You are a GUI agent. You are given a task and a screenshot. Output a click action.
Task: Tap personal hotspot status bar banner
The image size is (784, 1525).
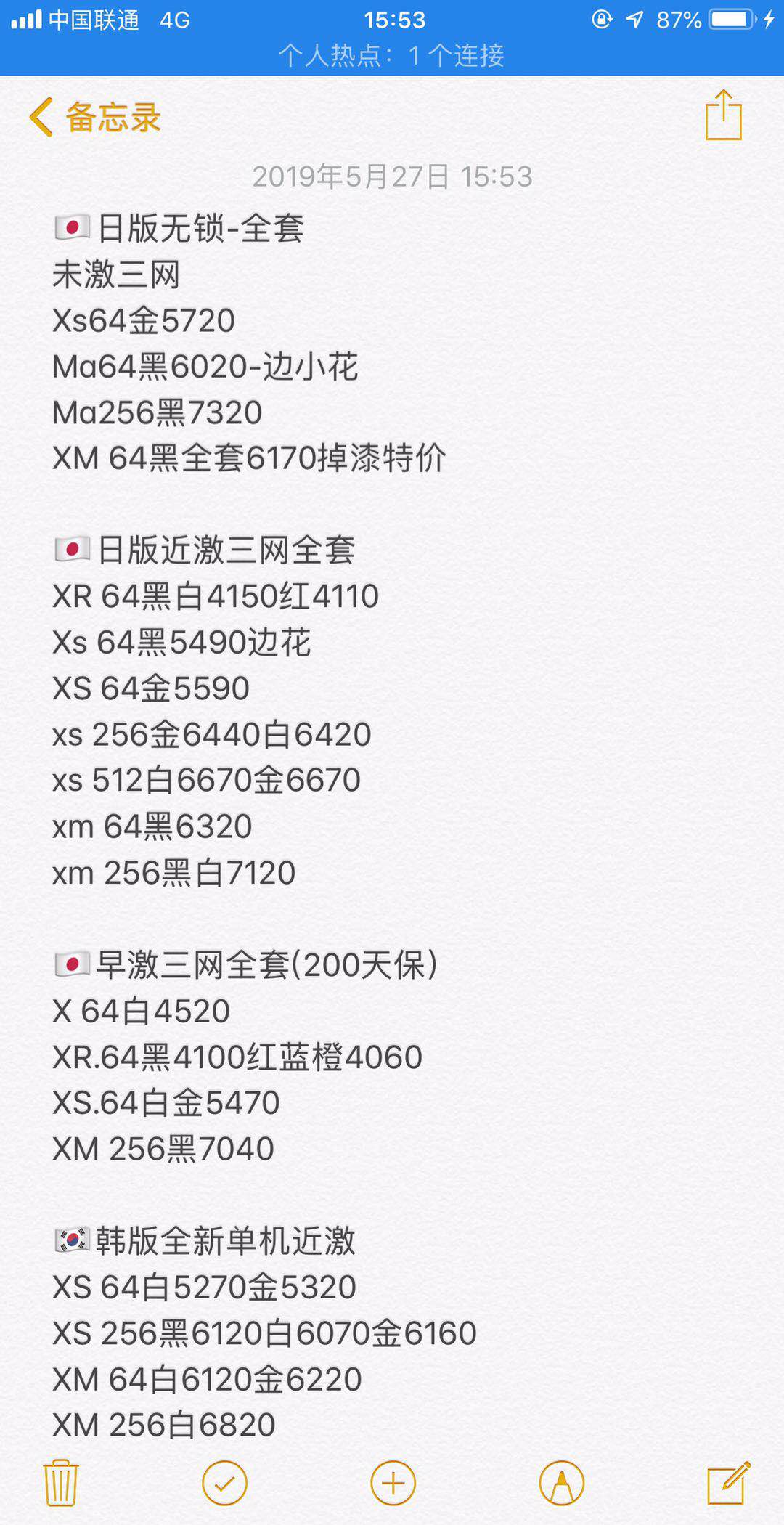(392, 55)
